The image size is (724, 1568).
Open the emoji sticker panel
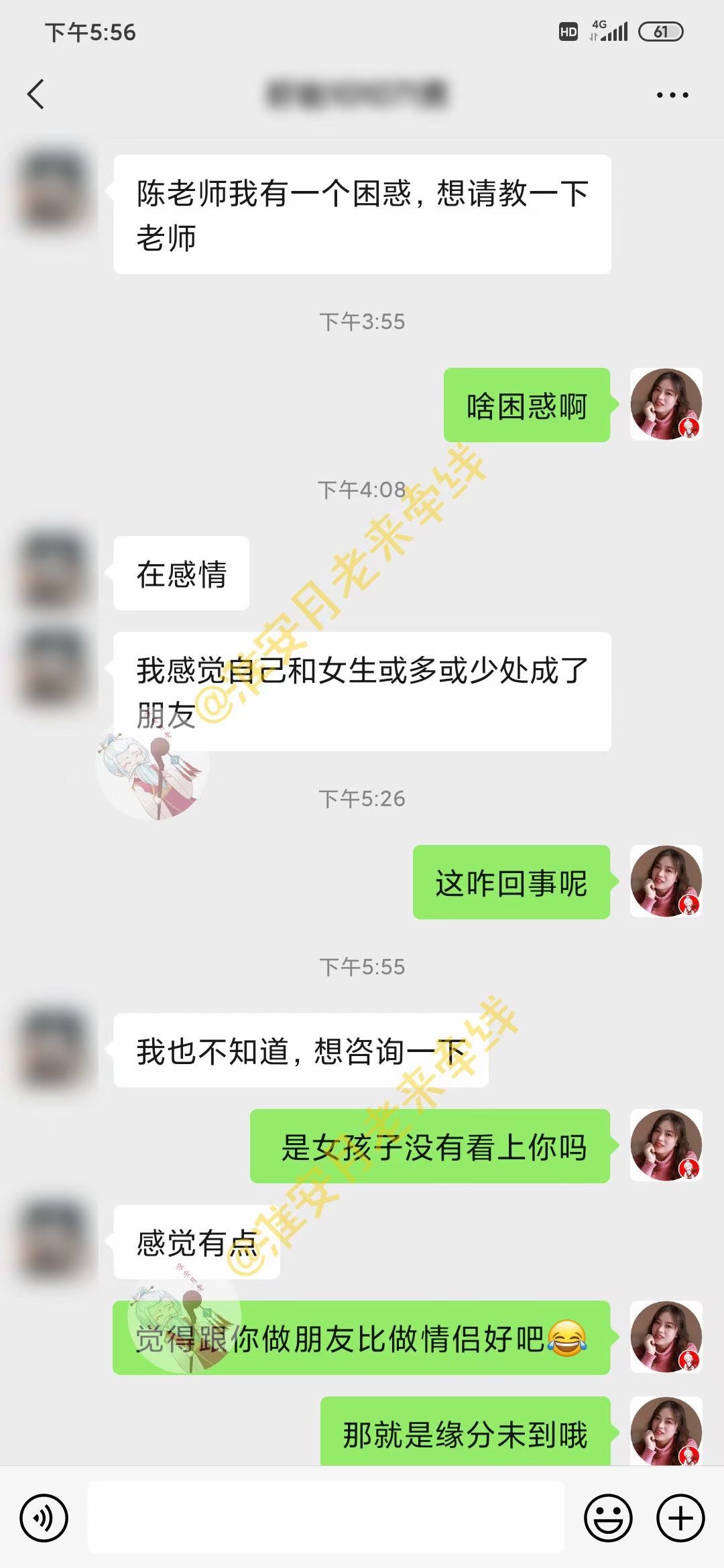(608, 1517)
